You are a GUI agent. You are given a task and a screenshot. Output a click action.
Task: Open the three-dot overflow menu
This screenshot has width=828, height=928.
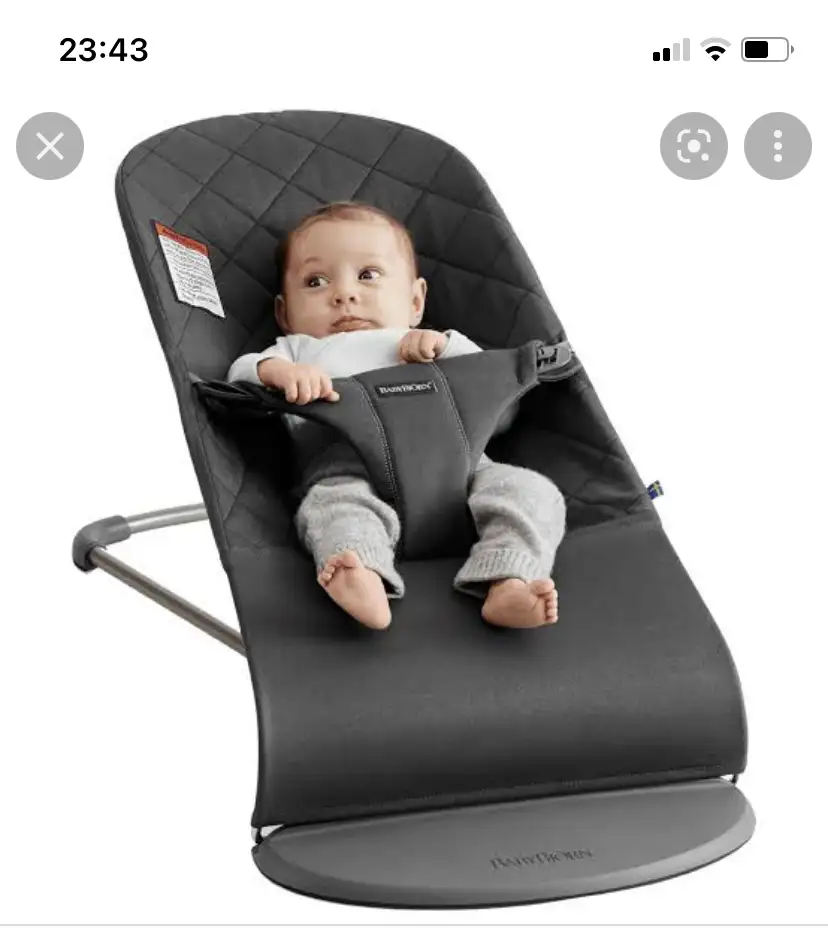(777, 146)
